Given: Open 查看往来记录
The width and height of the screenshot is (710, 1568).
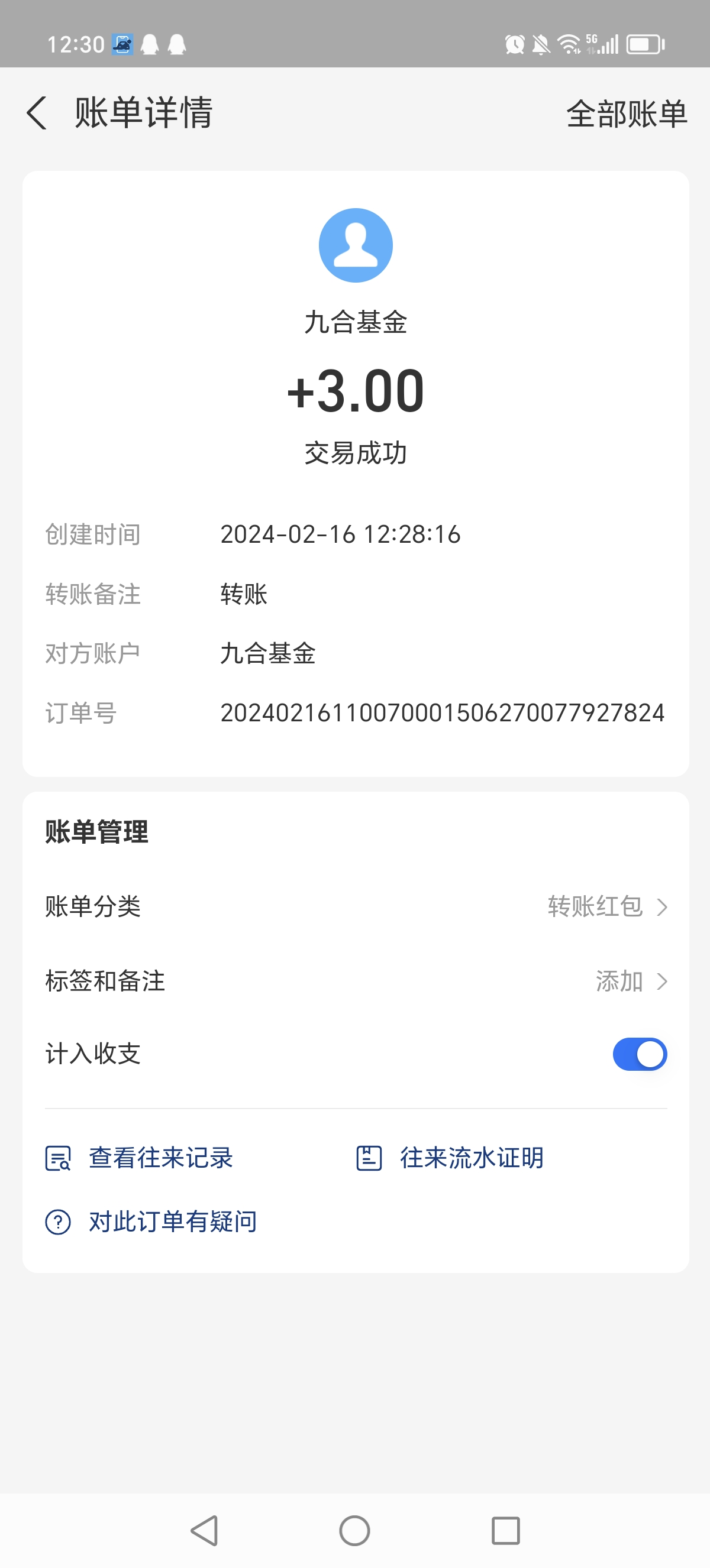Looking at the screenshot, I should click(140, 1158).
